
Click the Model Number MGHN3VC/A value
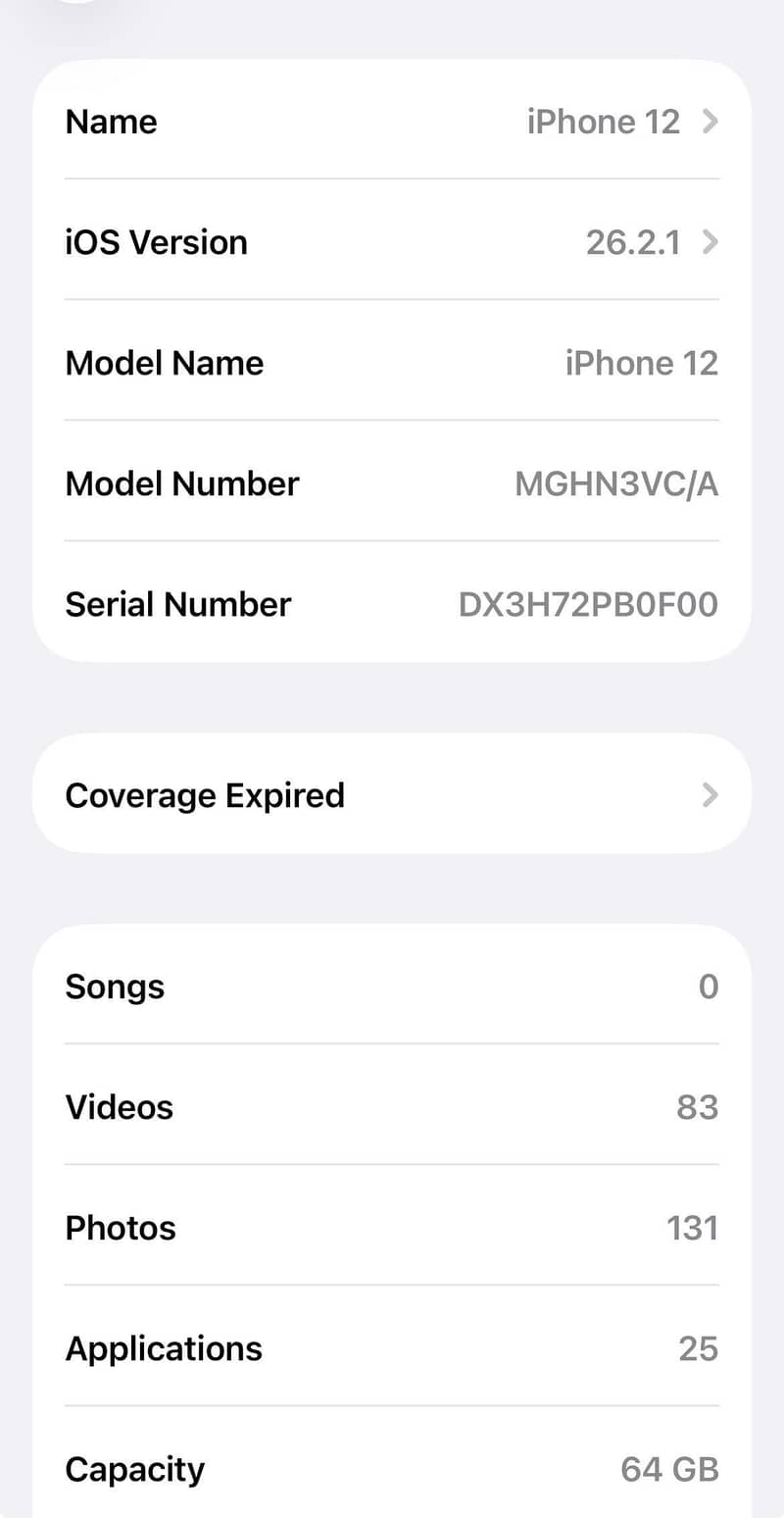(x=617, y=482)
